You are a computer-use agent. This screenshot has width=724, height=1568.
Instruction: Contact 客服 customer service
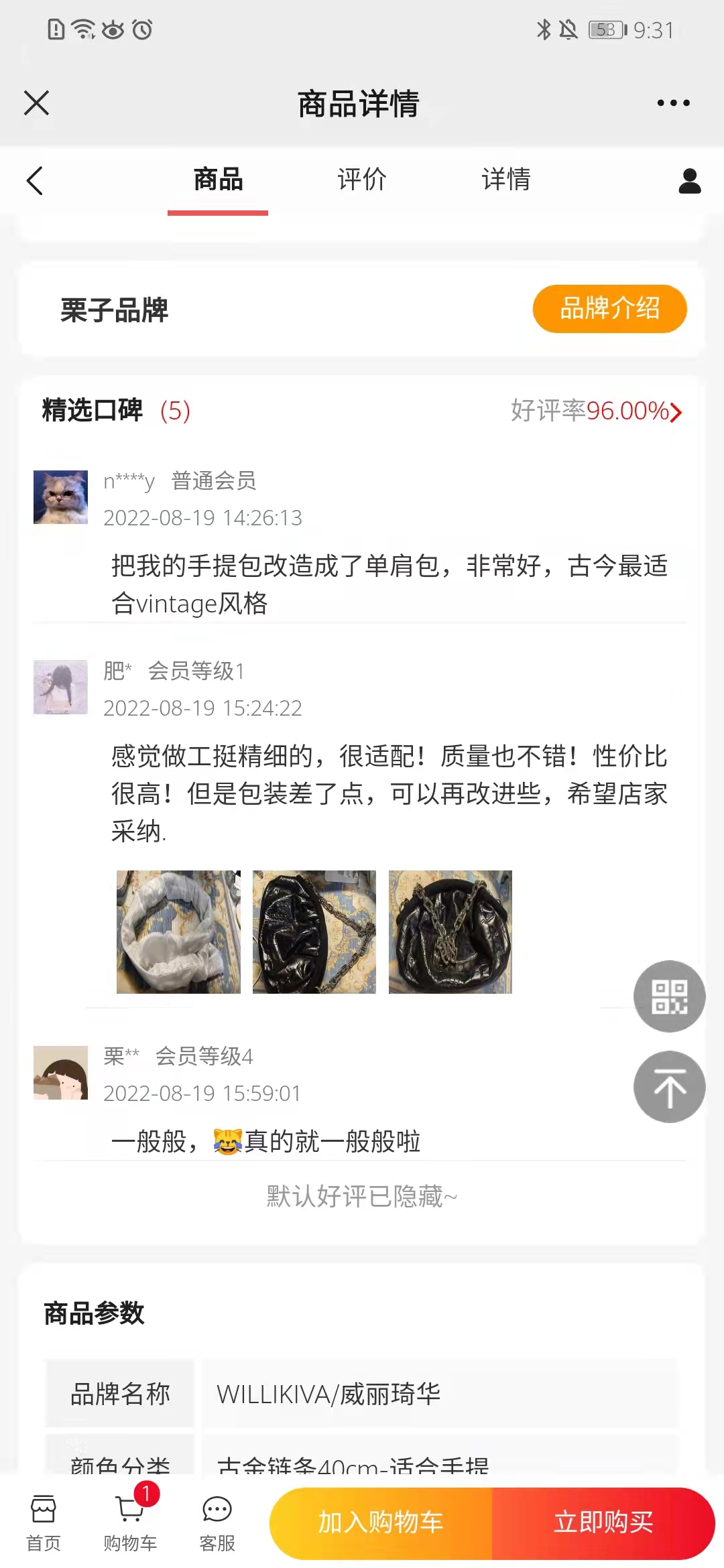click(x=217, y=1522)
